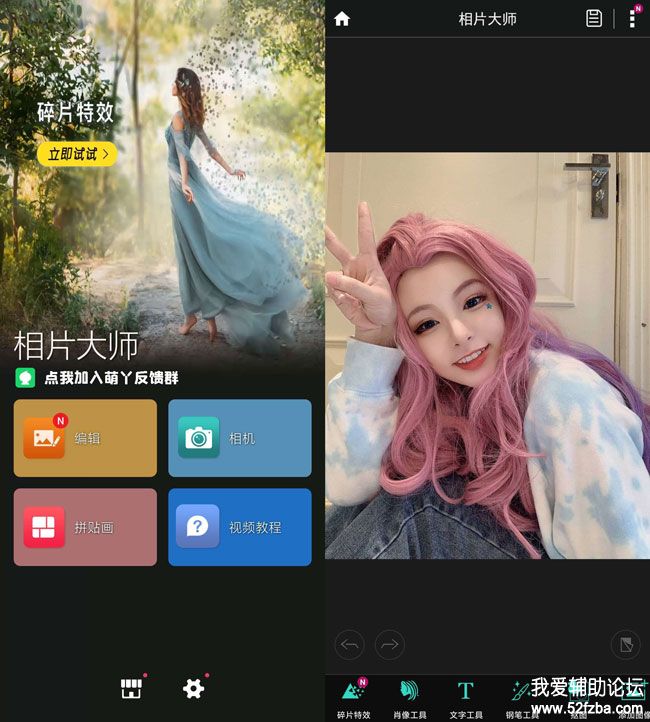This screenshot has height=722, width=650.
Task: Save the edited photo
Action: pos(594,19)
